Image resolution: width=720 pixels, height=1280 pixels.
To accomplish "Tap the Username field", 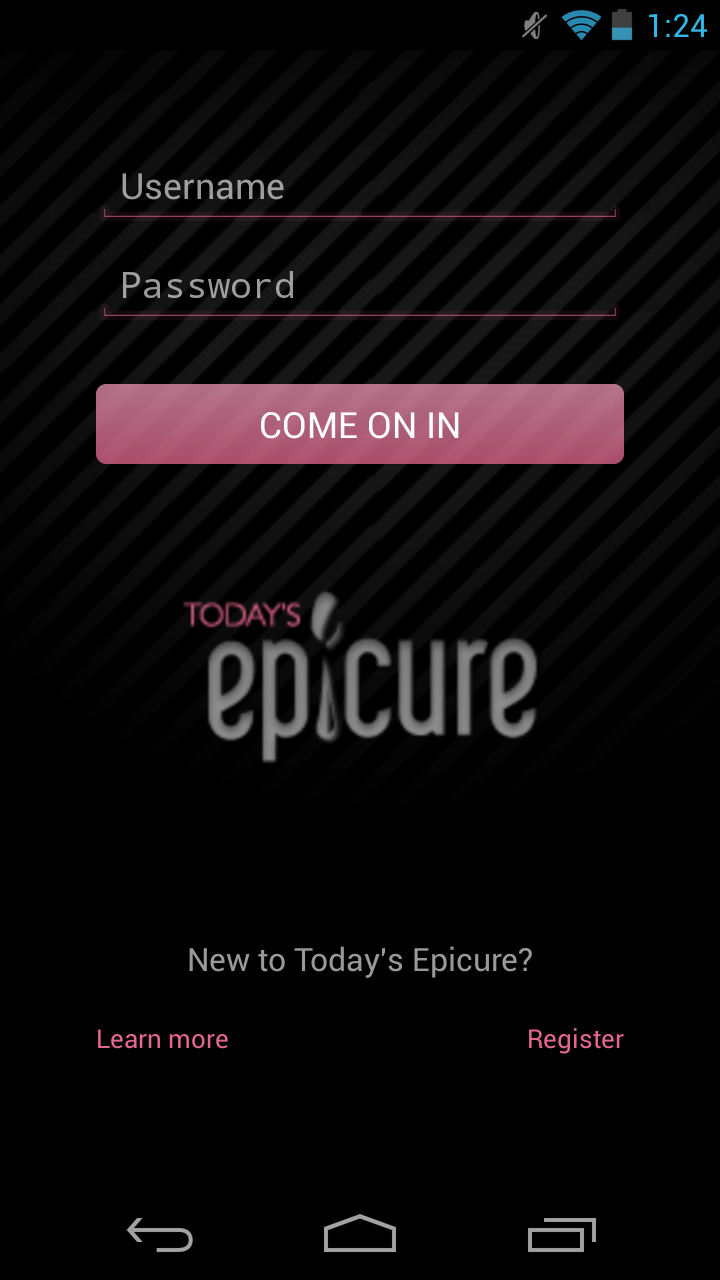I will pyautogui.click(x=359, y=188).
